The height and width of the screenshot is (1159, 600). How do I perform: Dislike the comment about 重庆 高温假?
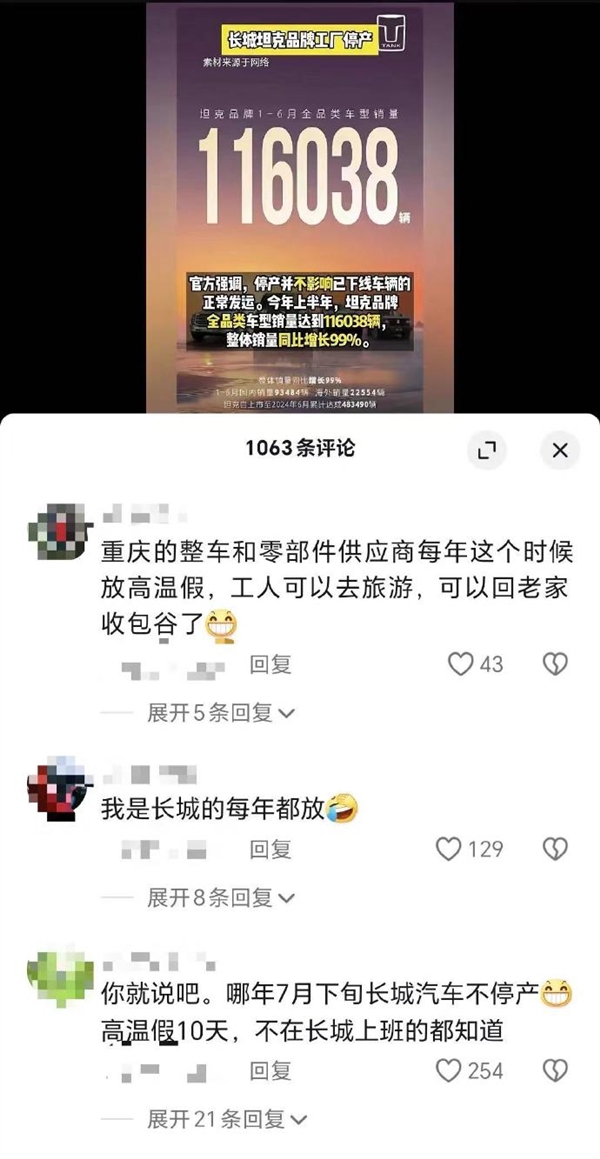pos(555,664)
